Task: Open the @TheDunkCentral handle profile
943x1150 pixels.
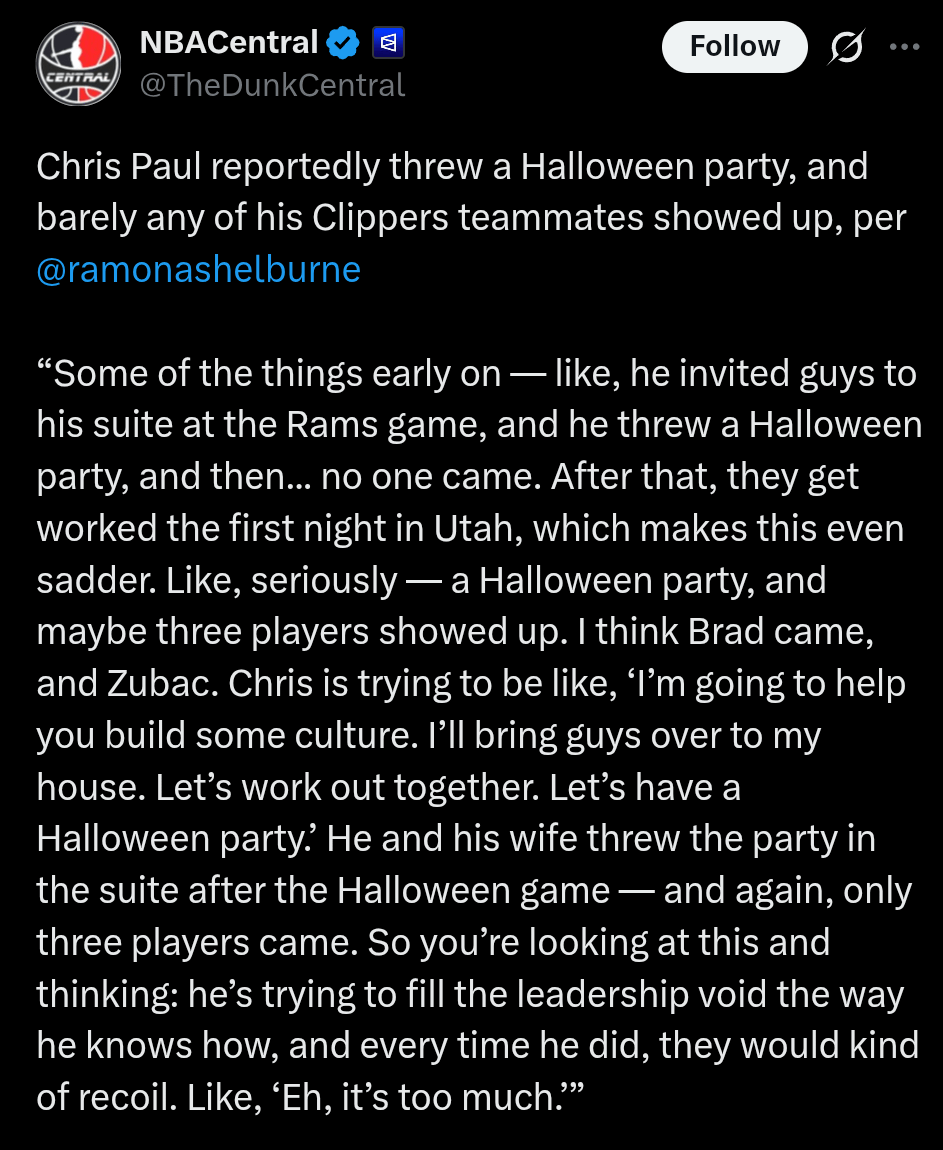Action: pos(272,85)
